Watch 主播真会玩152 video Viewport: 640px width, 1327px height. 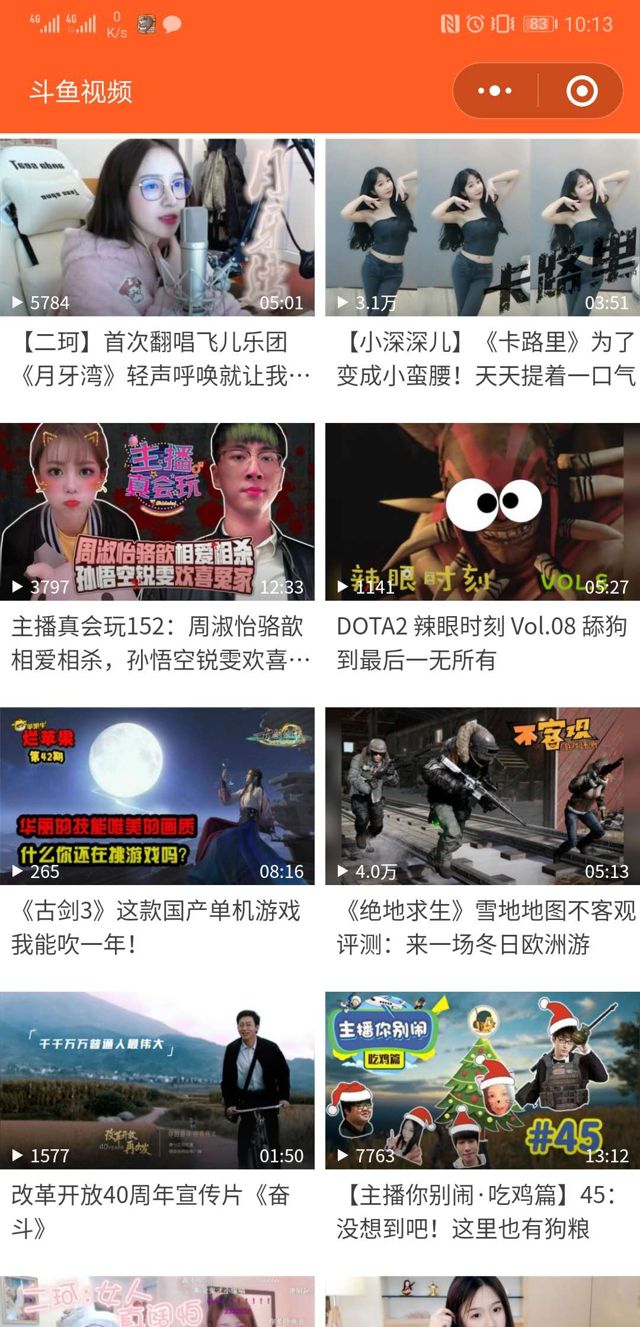[157, 512]
